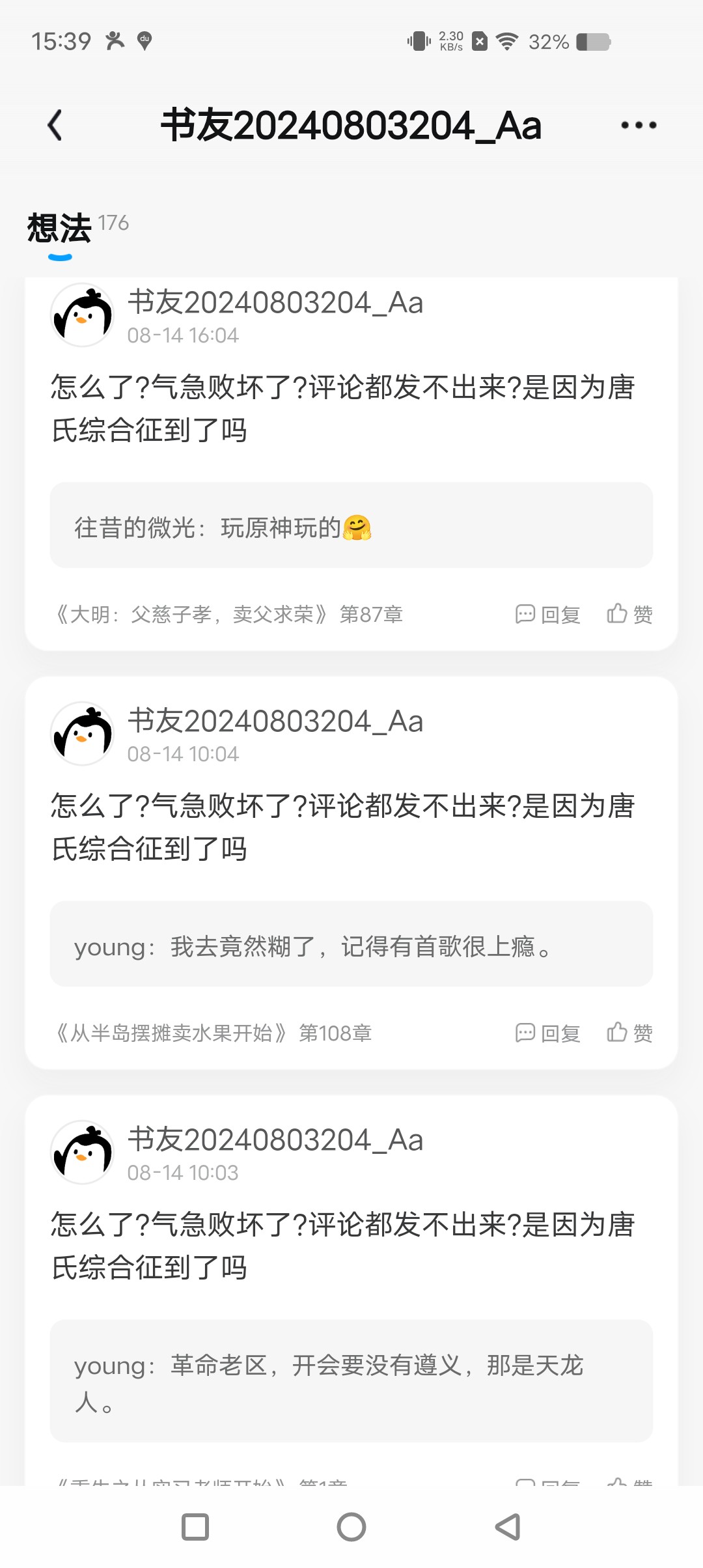View young's quoted comment about 记得有首歌很上瘾
Viewport: 703px width, 1568px height.
pyautogui.click(x=351, y=944)
